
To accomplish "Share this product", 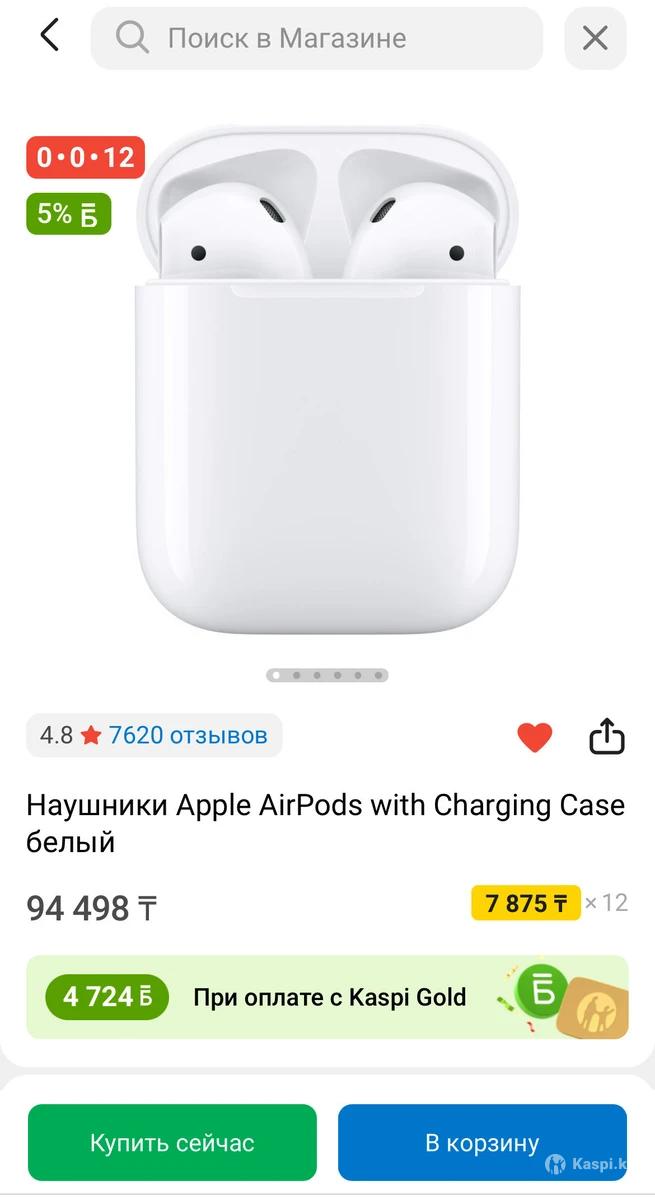I will pyautogui.click(x=606, y=738).
